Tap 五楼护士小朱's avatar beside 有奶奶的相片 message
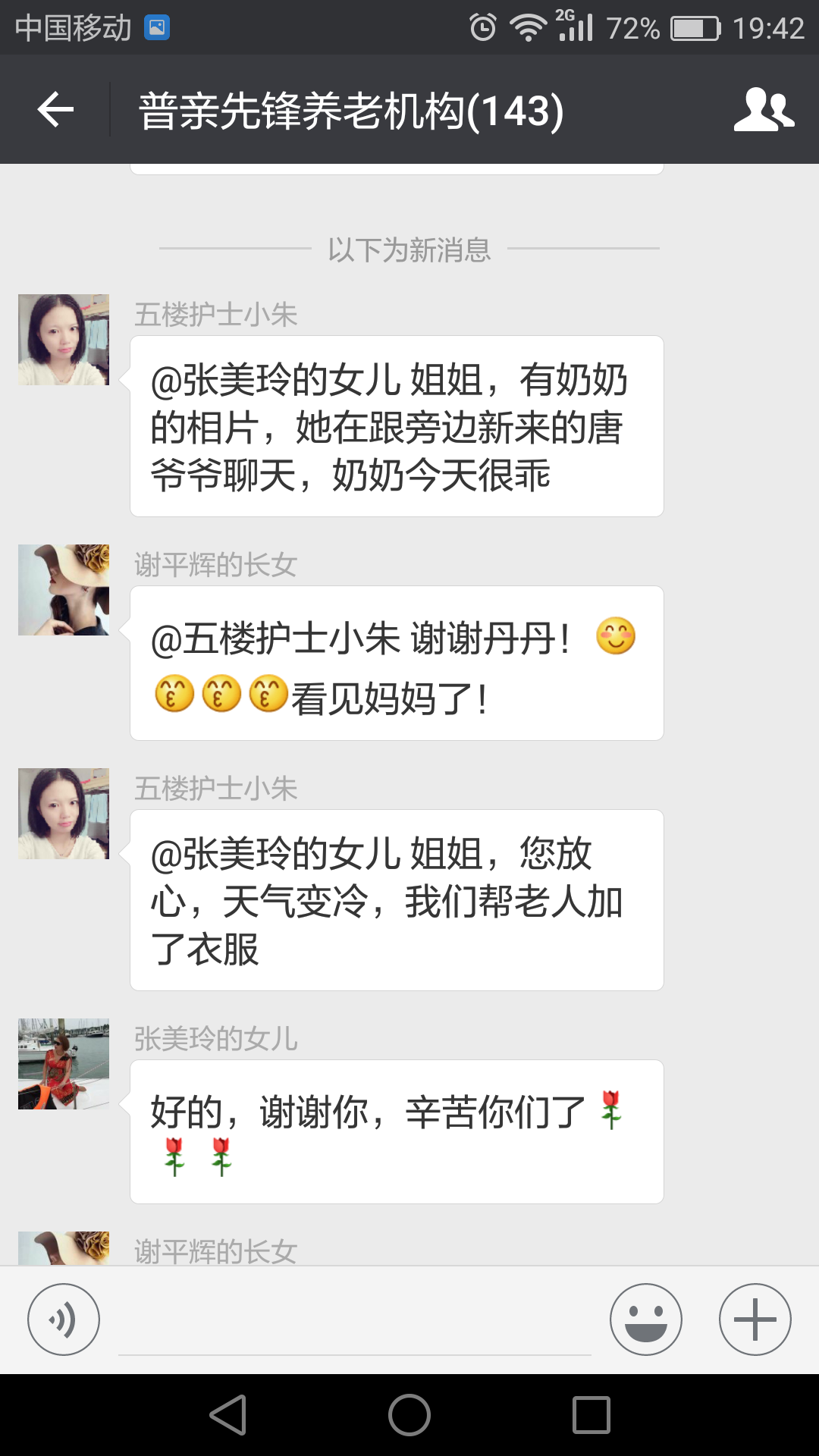Viewport: 819px width, 1456px height. [64, 340]
